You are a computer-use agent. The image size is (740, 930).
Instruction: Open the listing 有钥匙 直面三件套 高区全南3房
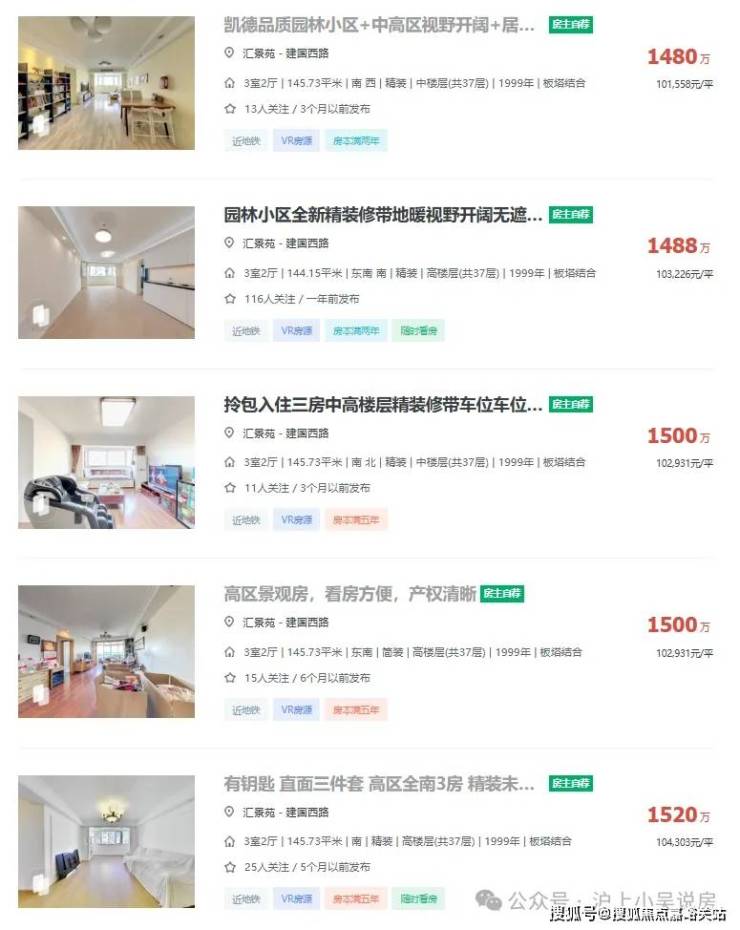pos(380,783)
